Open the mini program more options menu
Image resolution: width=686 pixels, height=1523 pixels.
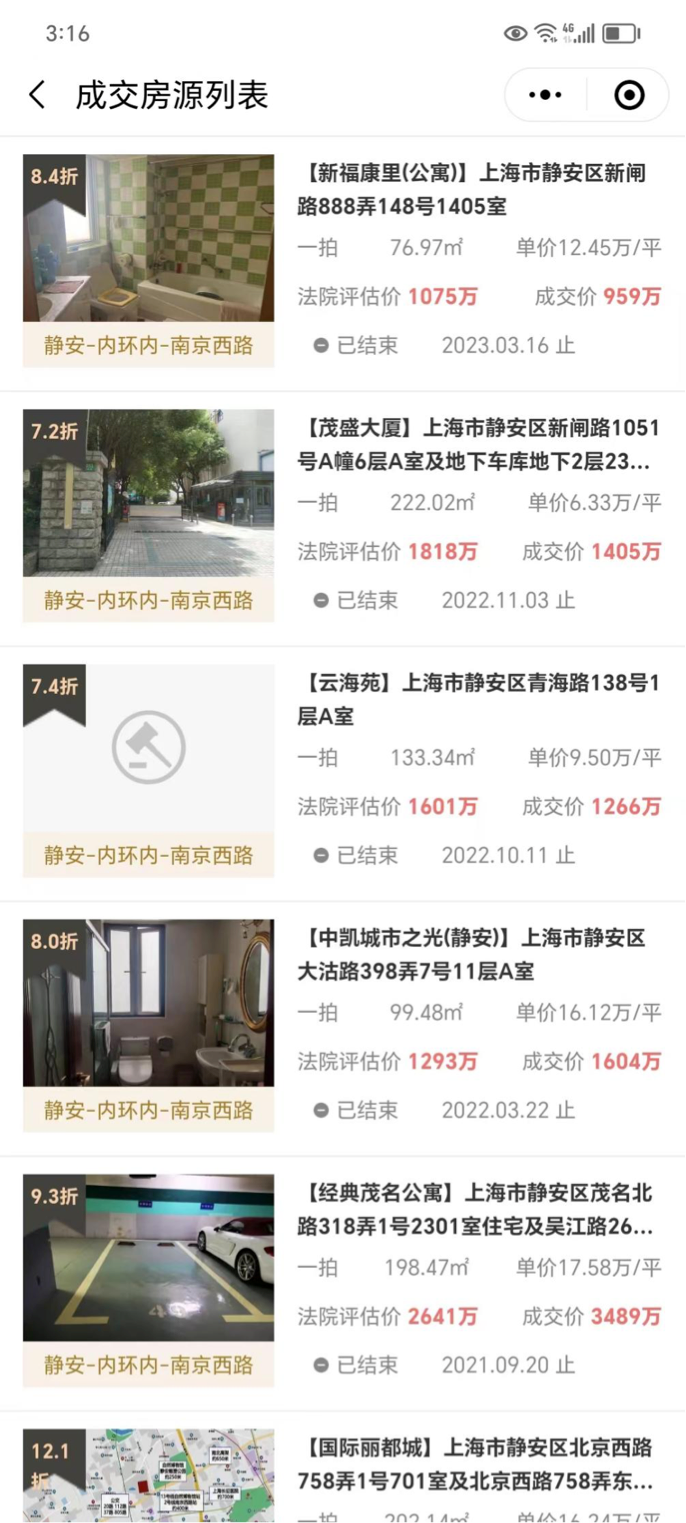pos(545,96)
